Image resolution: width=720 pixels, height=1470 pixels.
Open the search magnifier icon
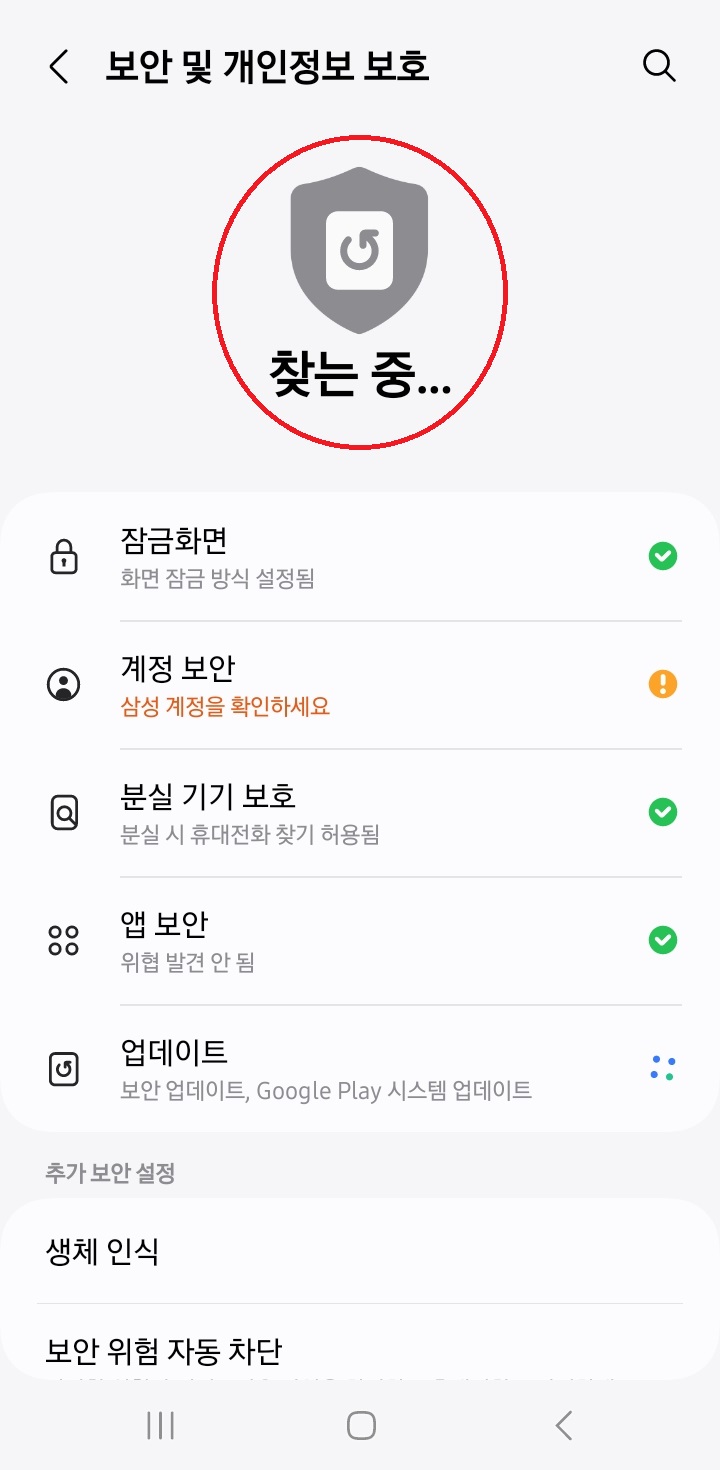658,66
